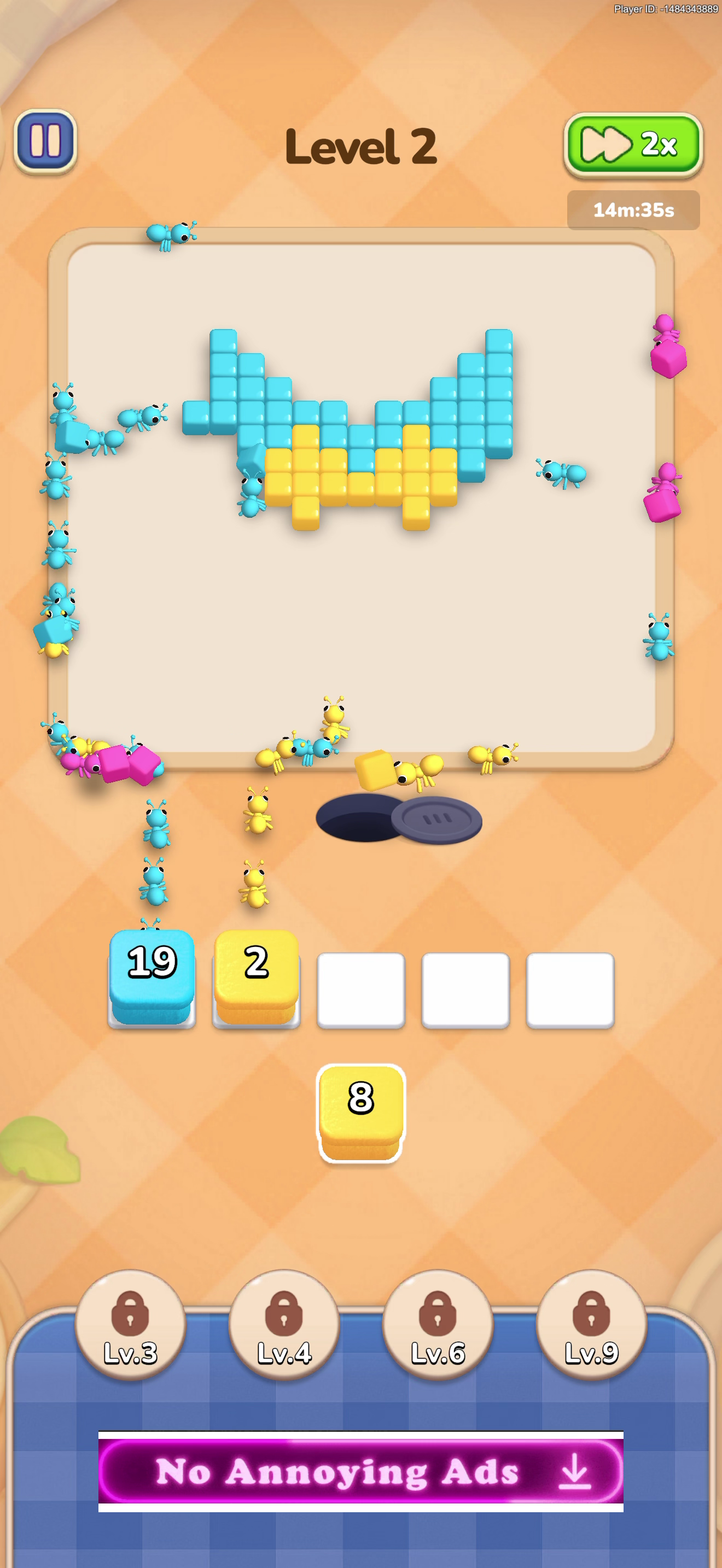Tap the locked Lv.3 booster

(130, 1324)
